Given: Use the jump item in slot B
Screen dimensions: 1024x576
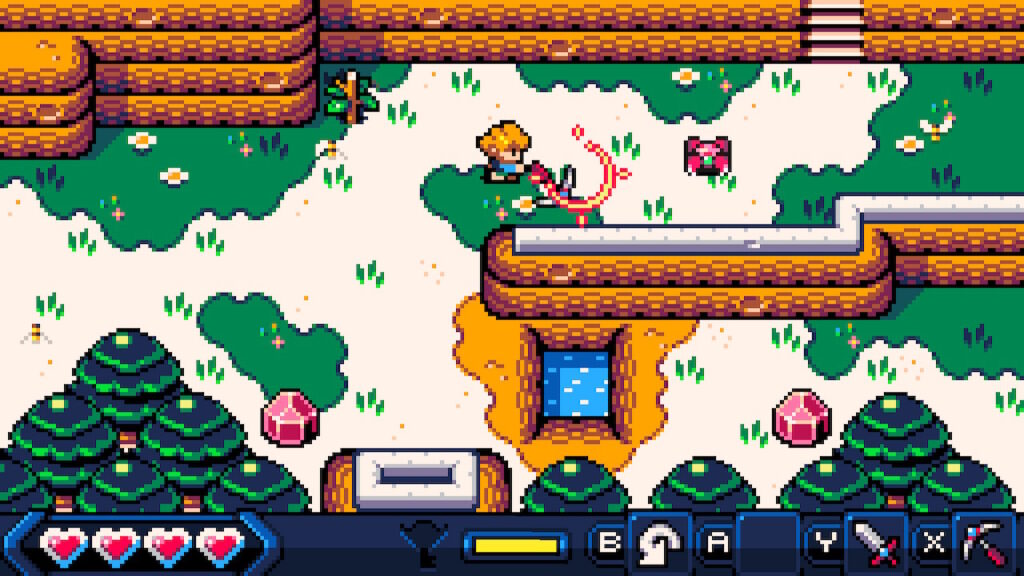Looking at the screenshot, I should pos(659,544).
